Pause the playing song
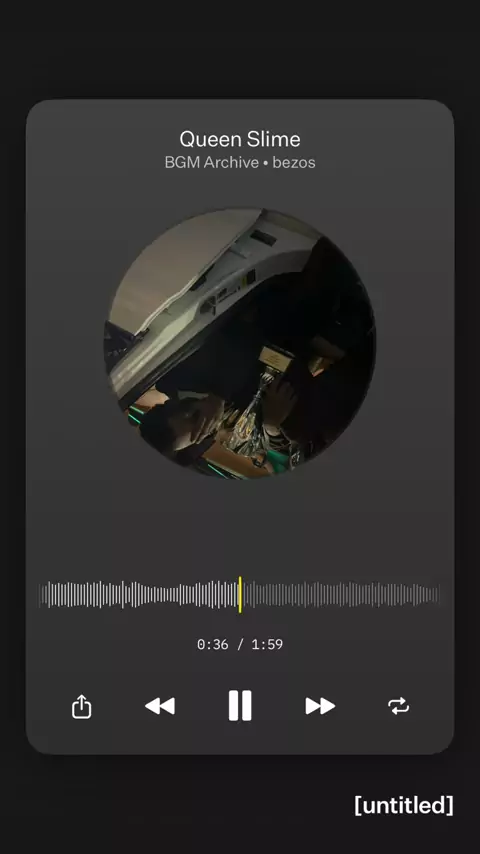 (240, 705)
